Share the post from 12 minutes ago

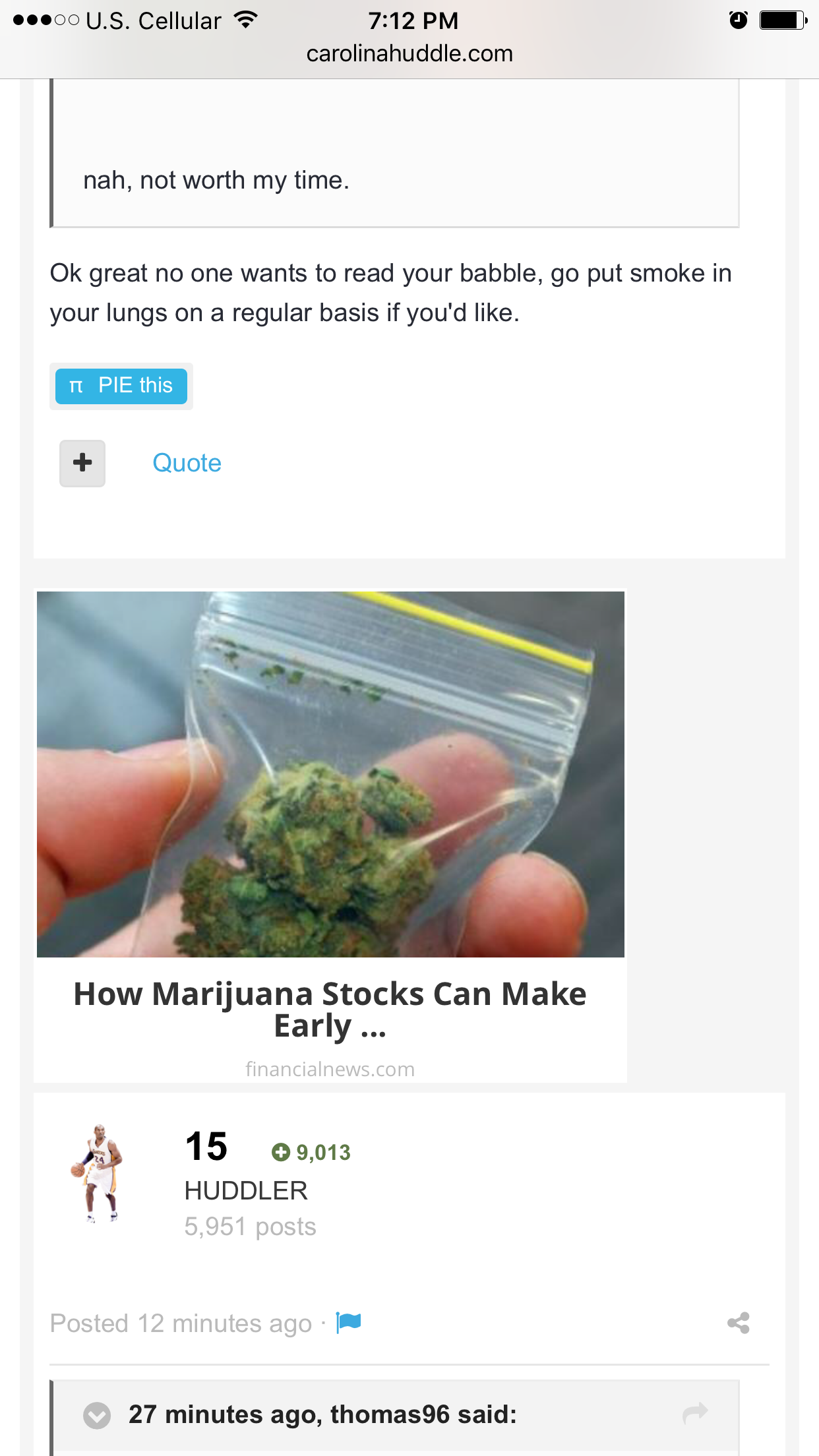point(739,1323)
